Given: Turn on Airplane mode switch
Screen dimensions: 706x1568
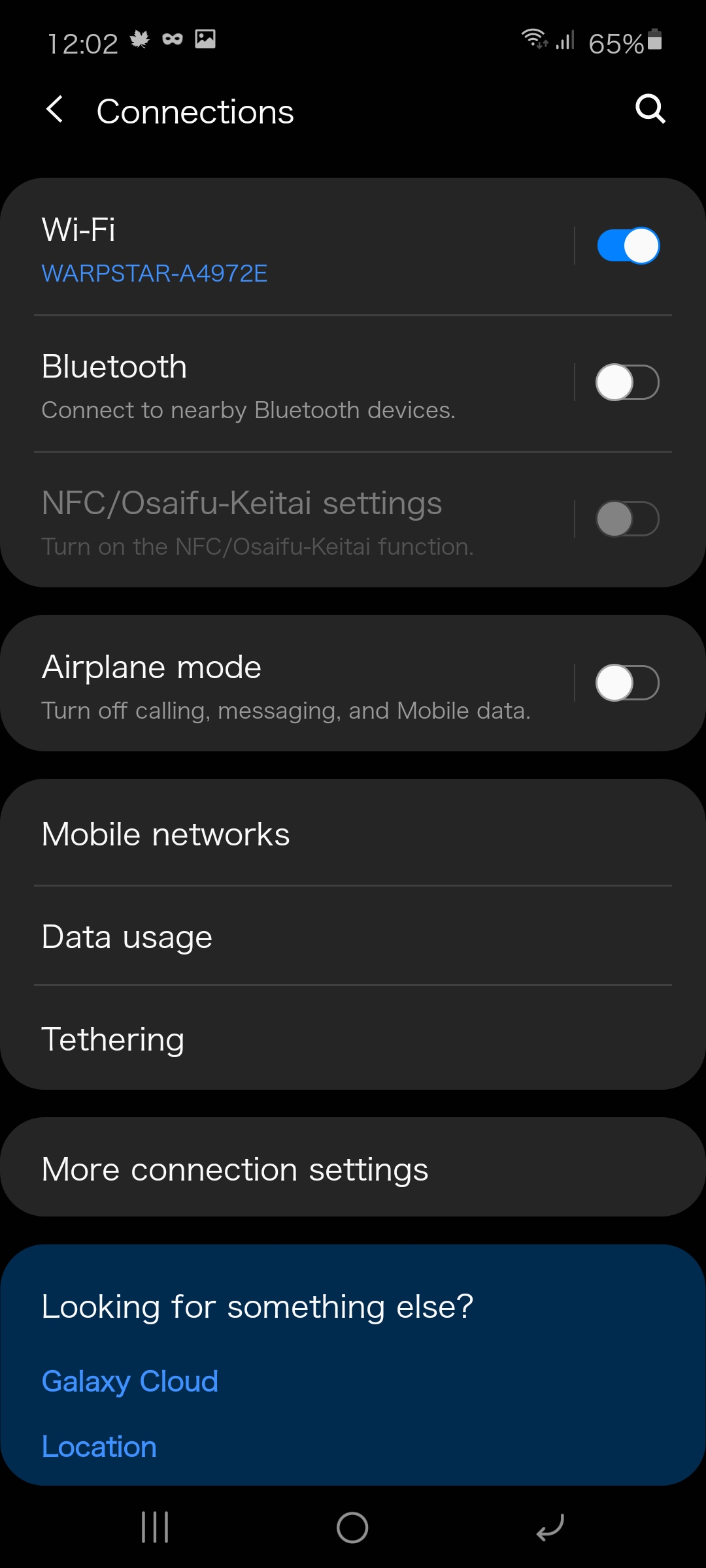Looking at the screenshot, I should coord(628,683).
